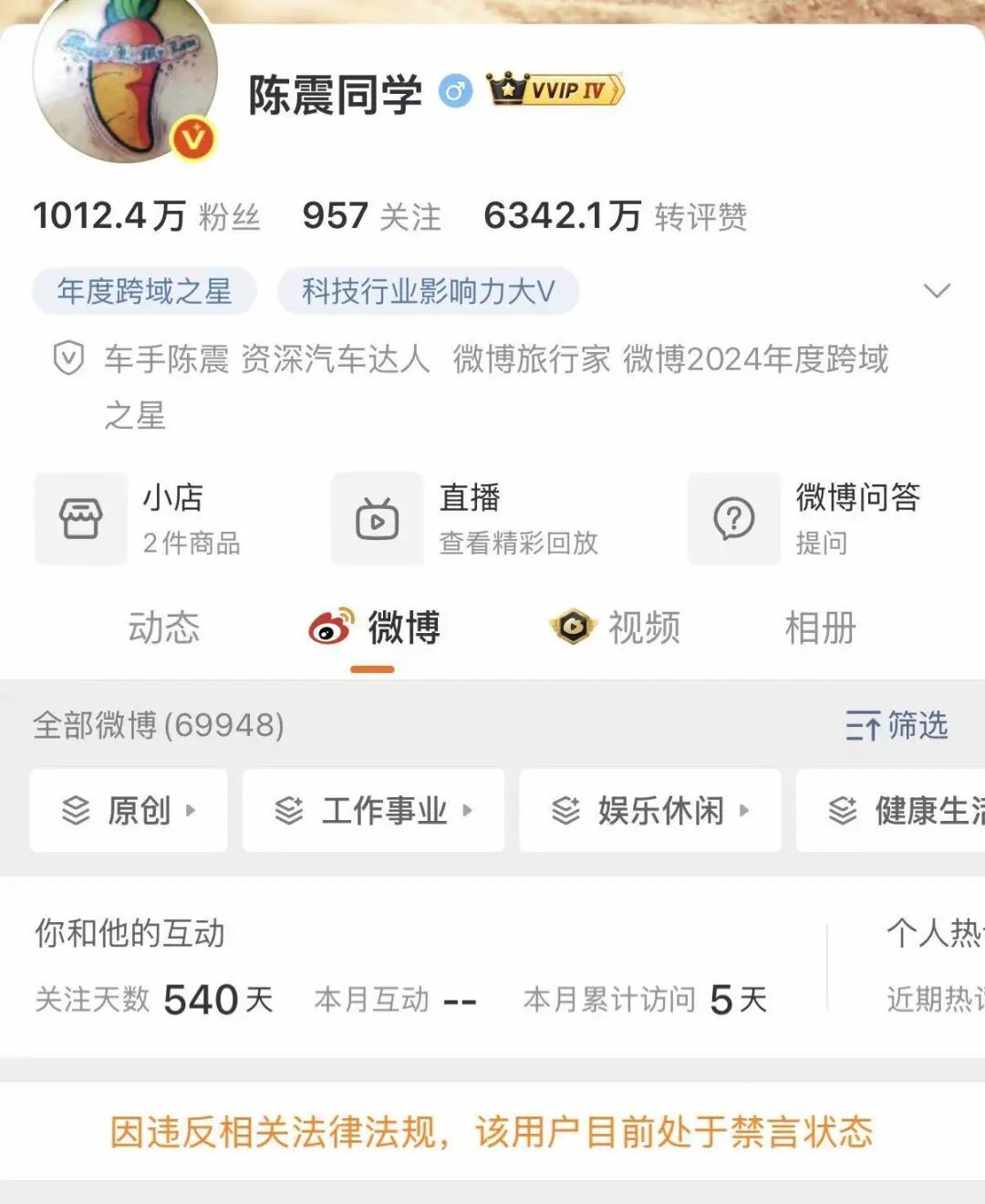This screenshot has width=985, height=1204.
Task: Switch to the 动态 tab
Action: (x=163, y=628)
